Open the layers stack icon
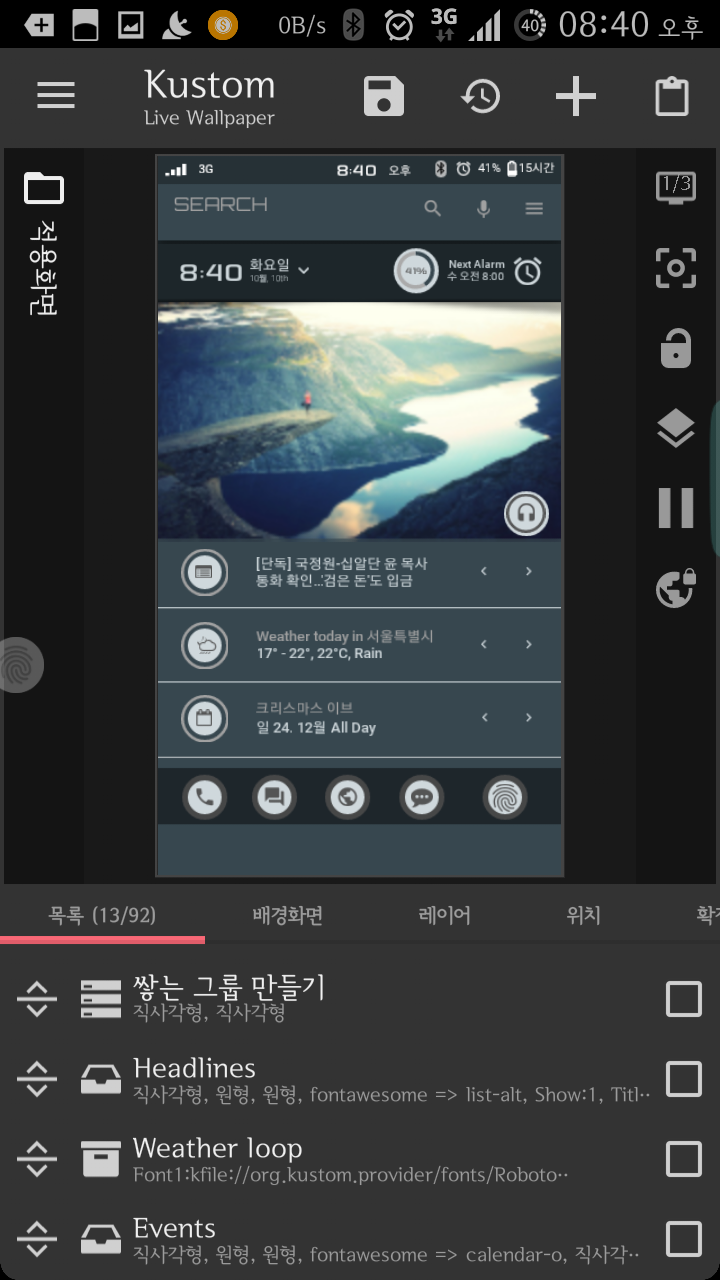The height and width of the screenshot is (1280, 720). (676, 429)
